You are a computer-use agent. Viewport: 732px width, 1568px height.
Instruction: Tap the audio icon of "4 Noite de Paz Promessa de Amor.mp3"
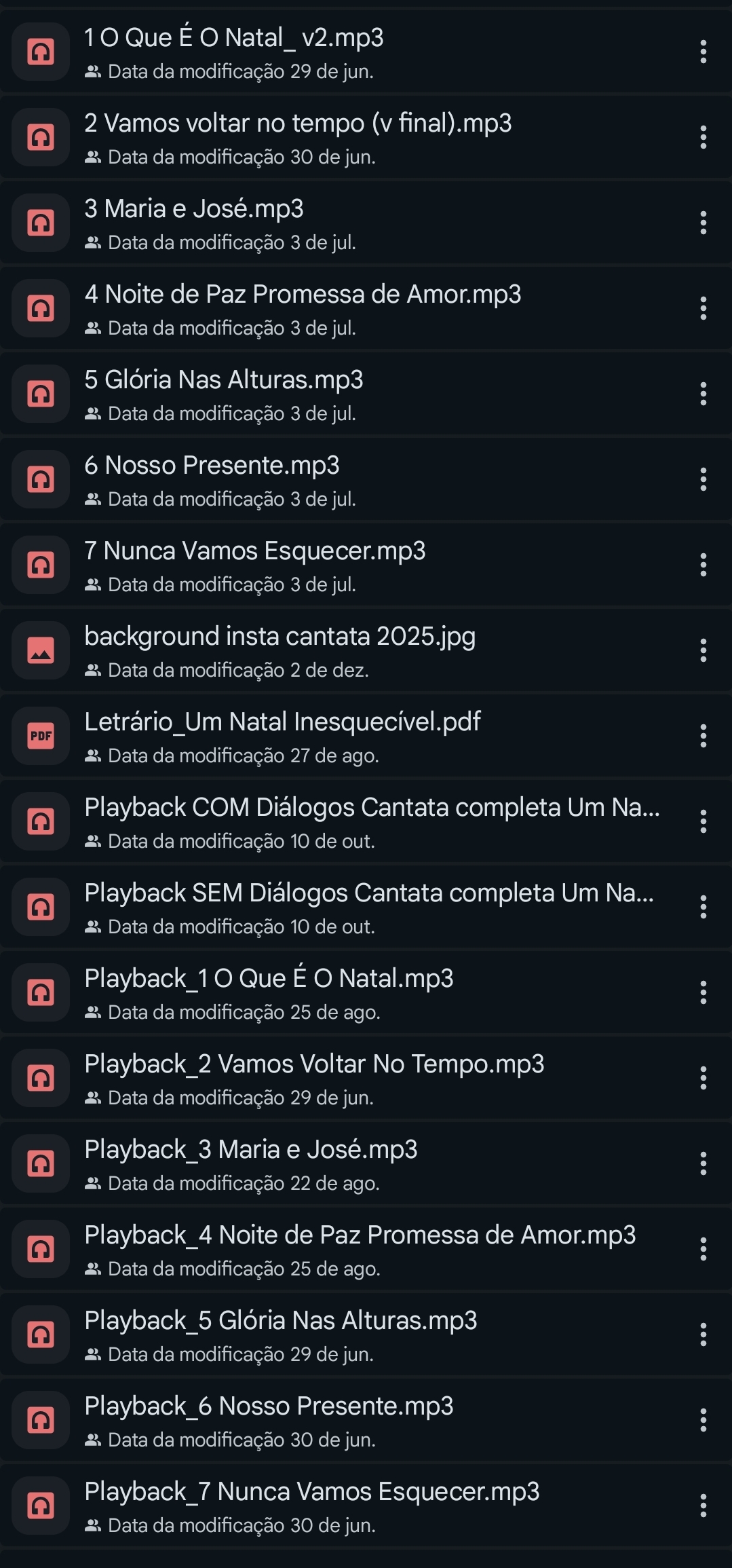coord(40,308)
